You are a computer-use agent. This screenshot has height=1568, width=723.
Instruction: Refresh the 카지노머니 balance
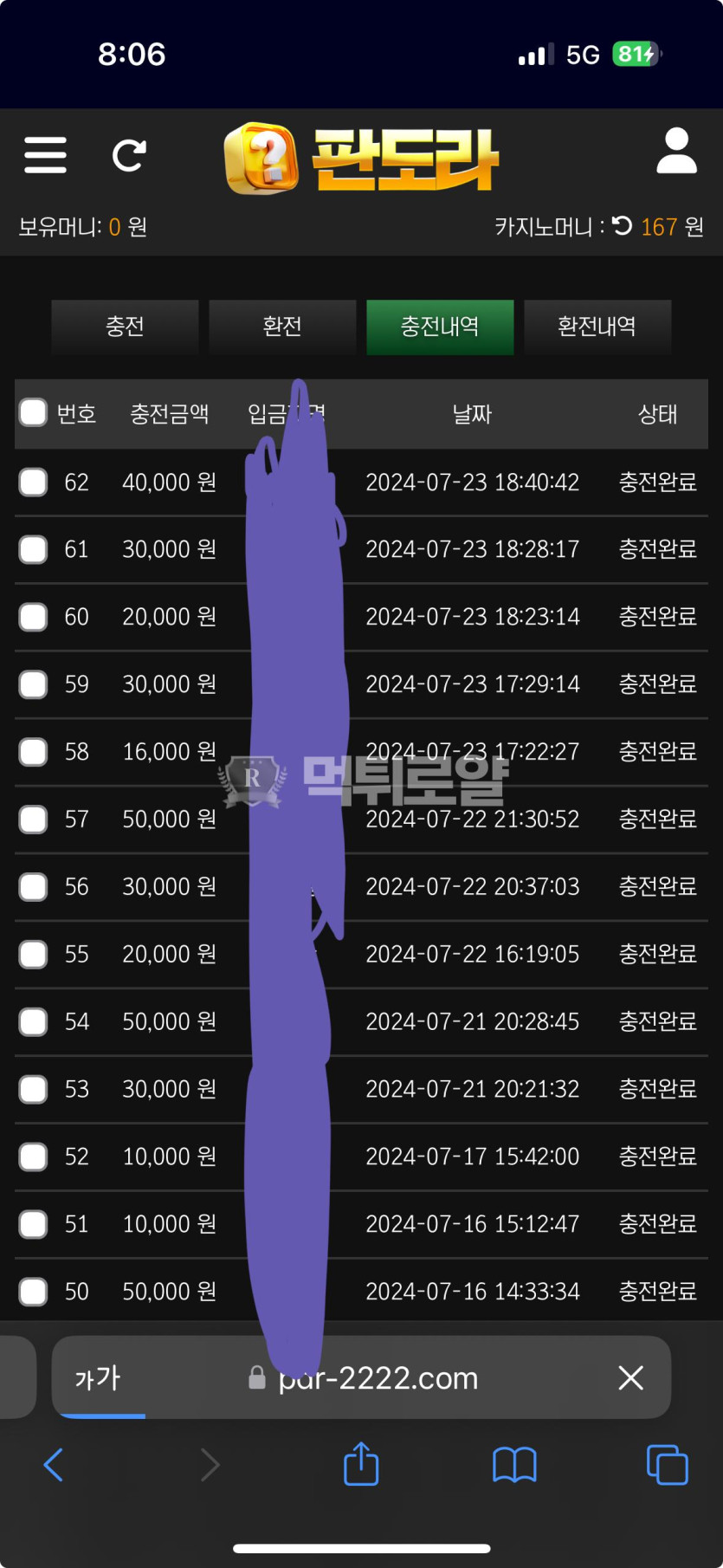[623, 226]
